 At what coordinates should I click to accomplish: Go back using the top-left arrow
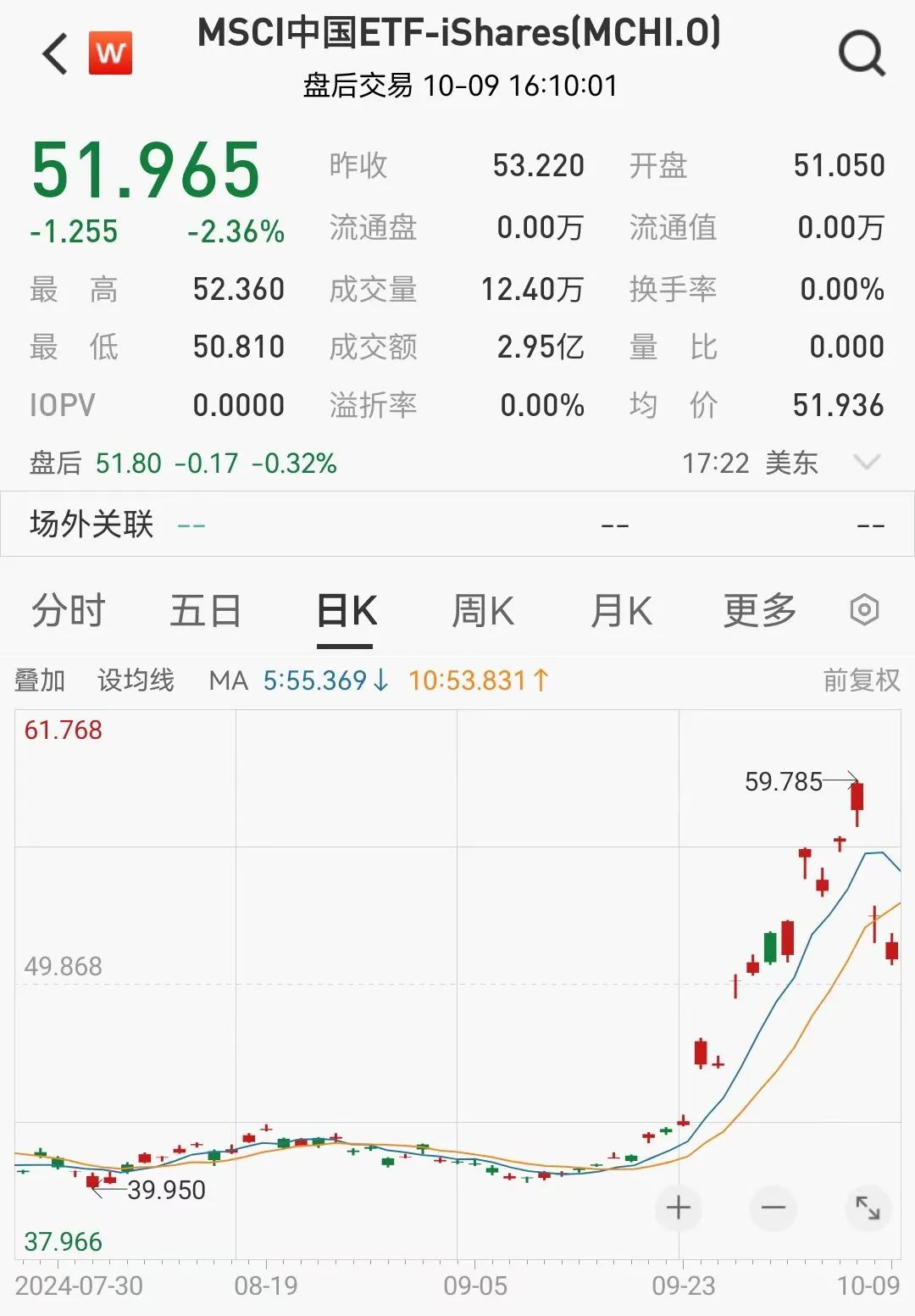pos(55,55)
